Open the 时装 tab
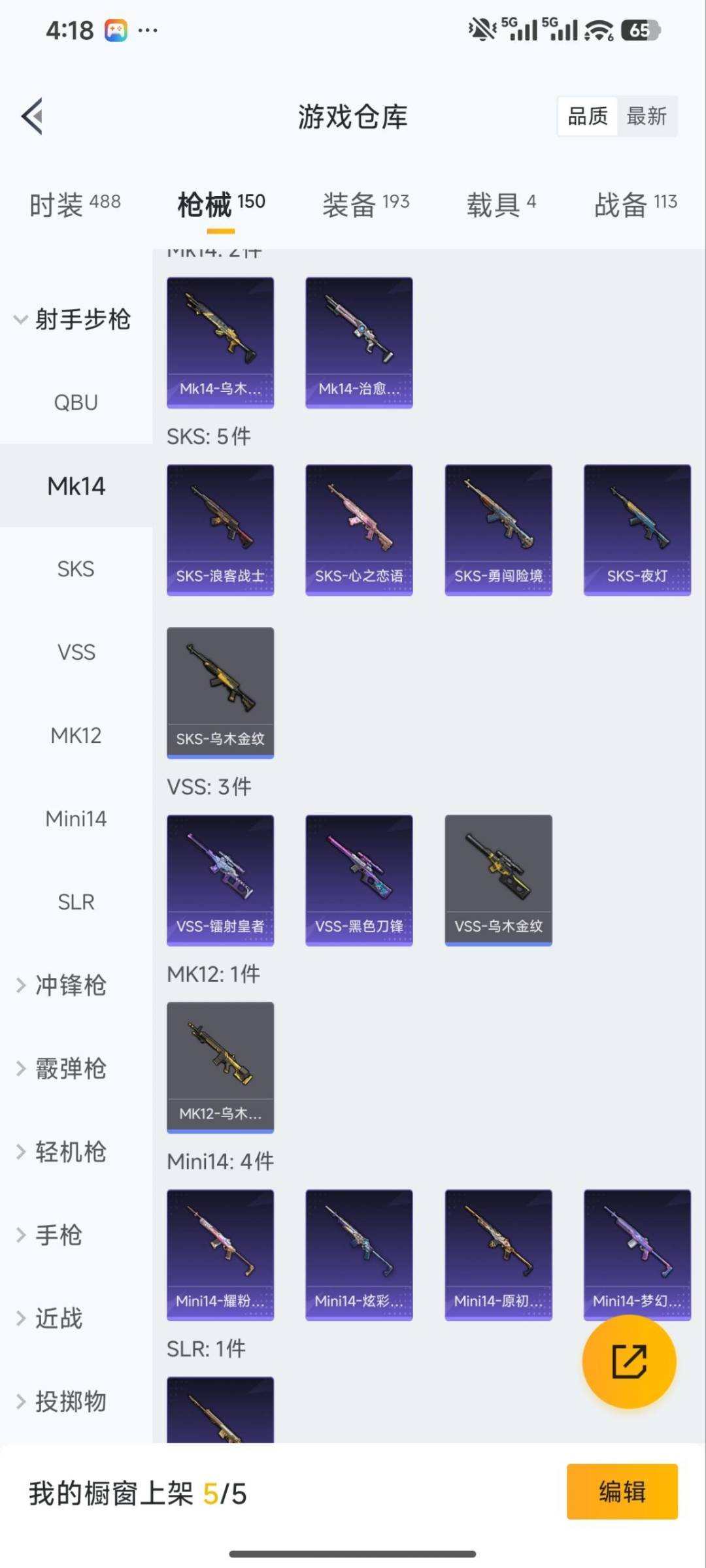 [75, 204]
